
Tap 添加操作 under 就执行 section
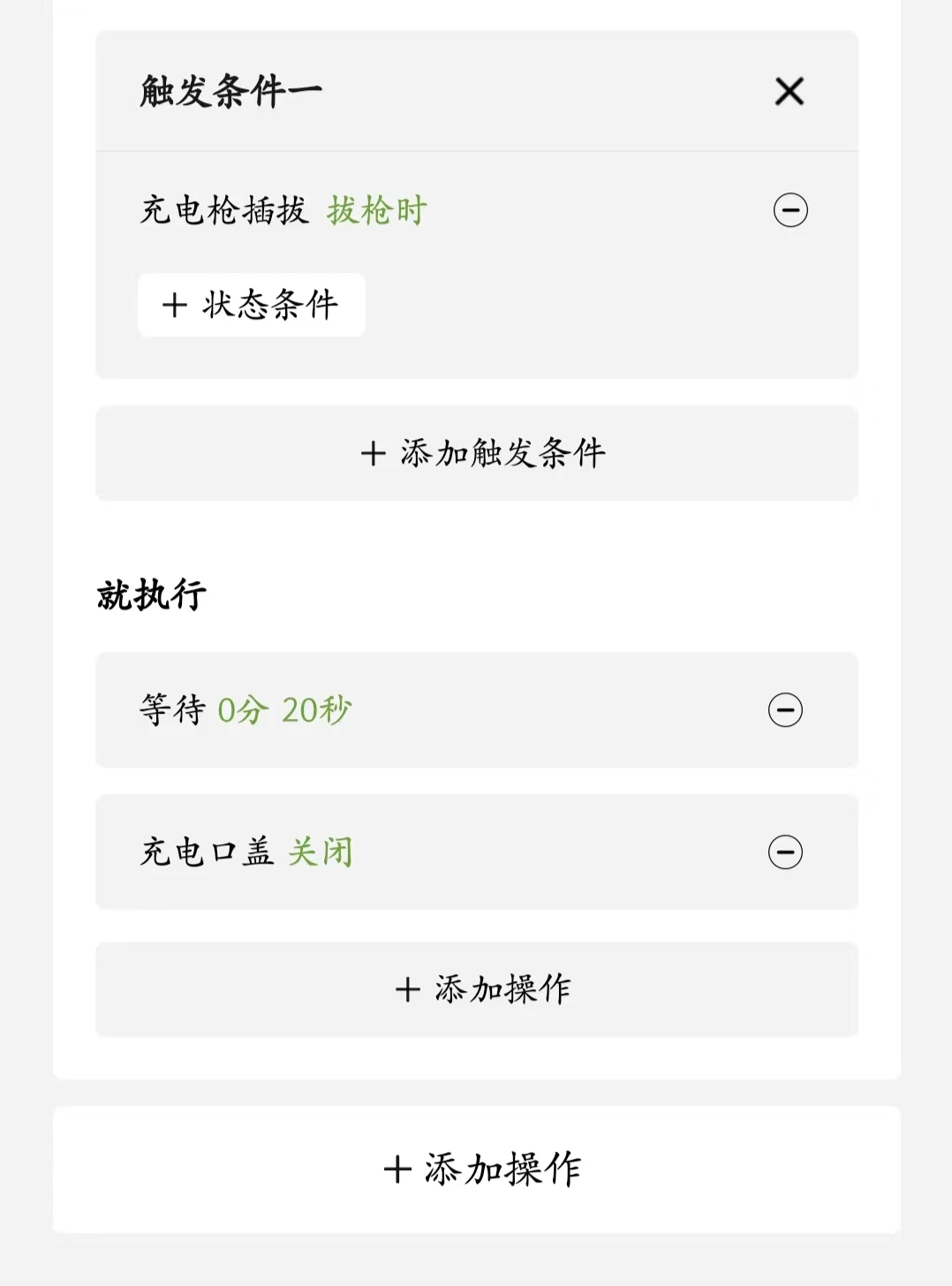[477, 989]
